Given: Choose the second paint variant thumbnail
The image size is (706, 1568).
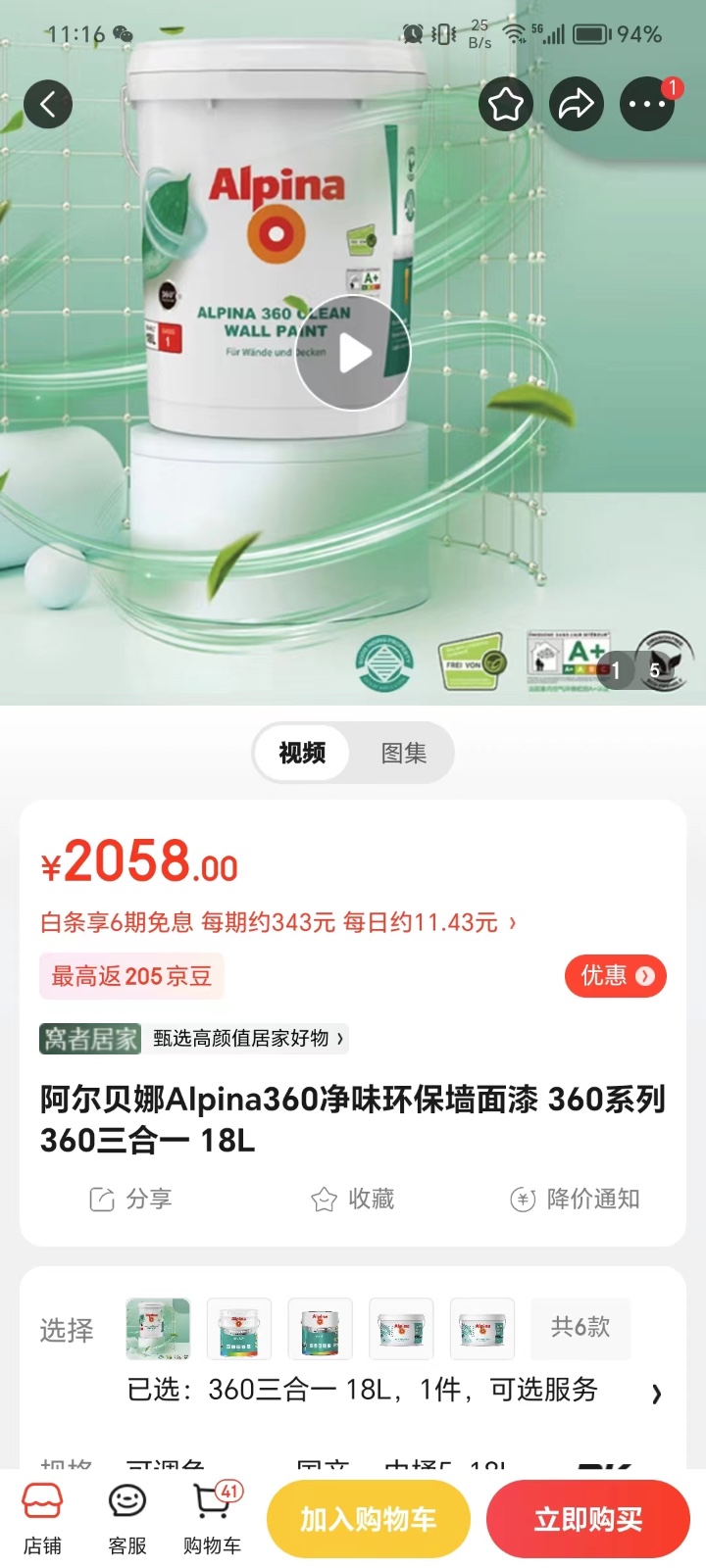Looking at the screenshot, I should tap(239, 1330).
